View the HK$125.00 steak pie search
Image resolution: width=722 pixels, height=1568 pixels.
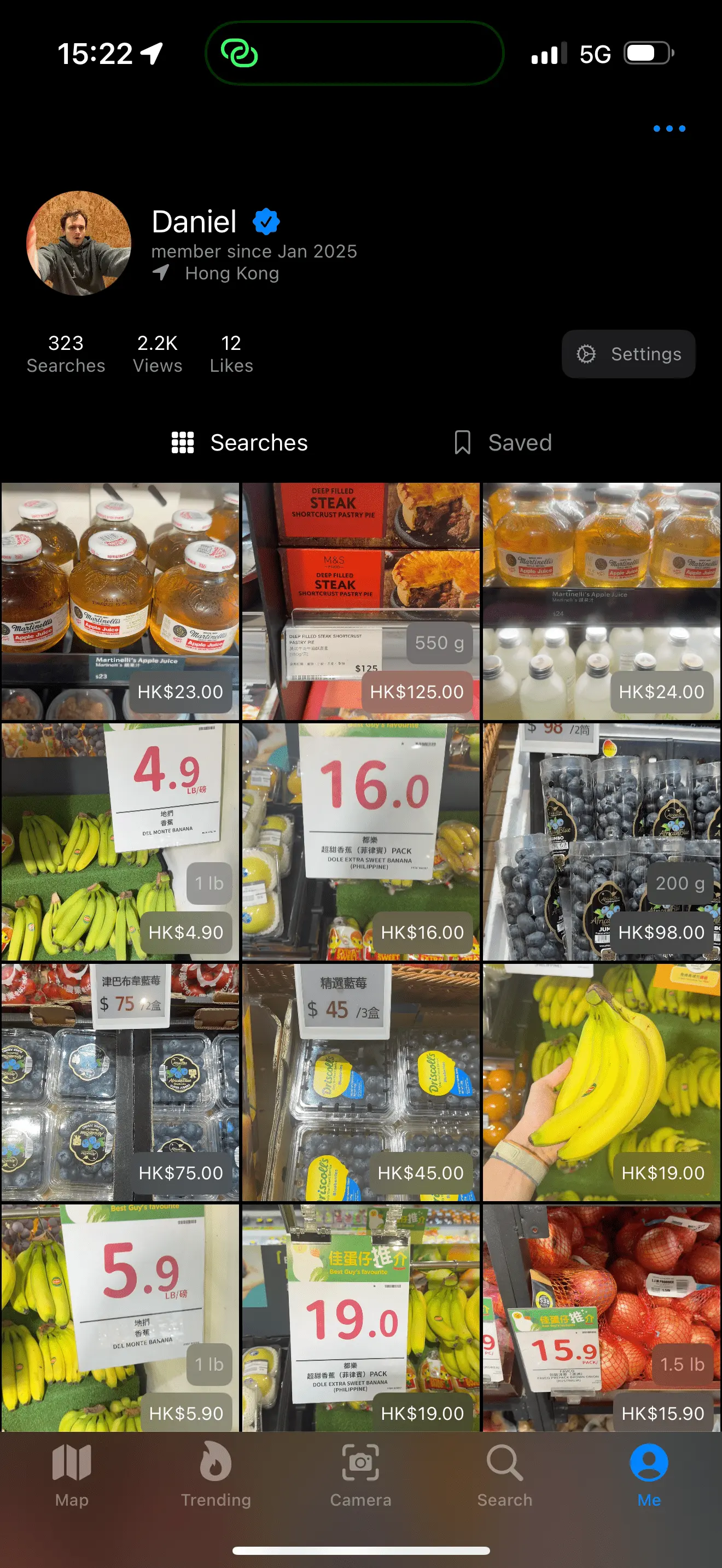click(360, 601)
